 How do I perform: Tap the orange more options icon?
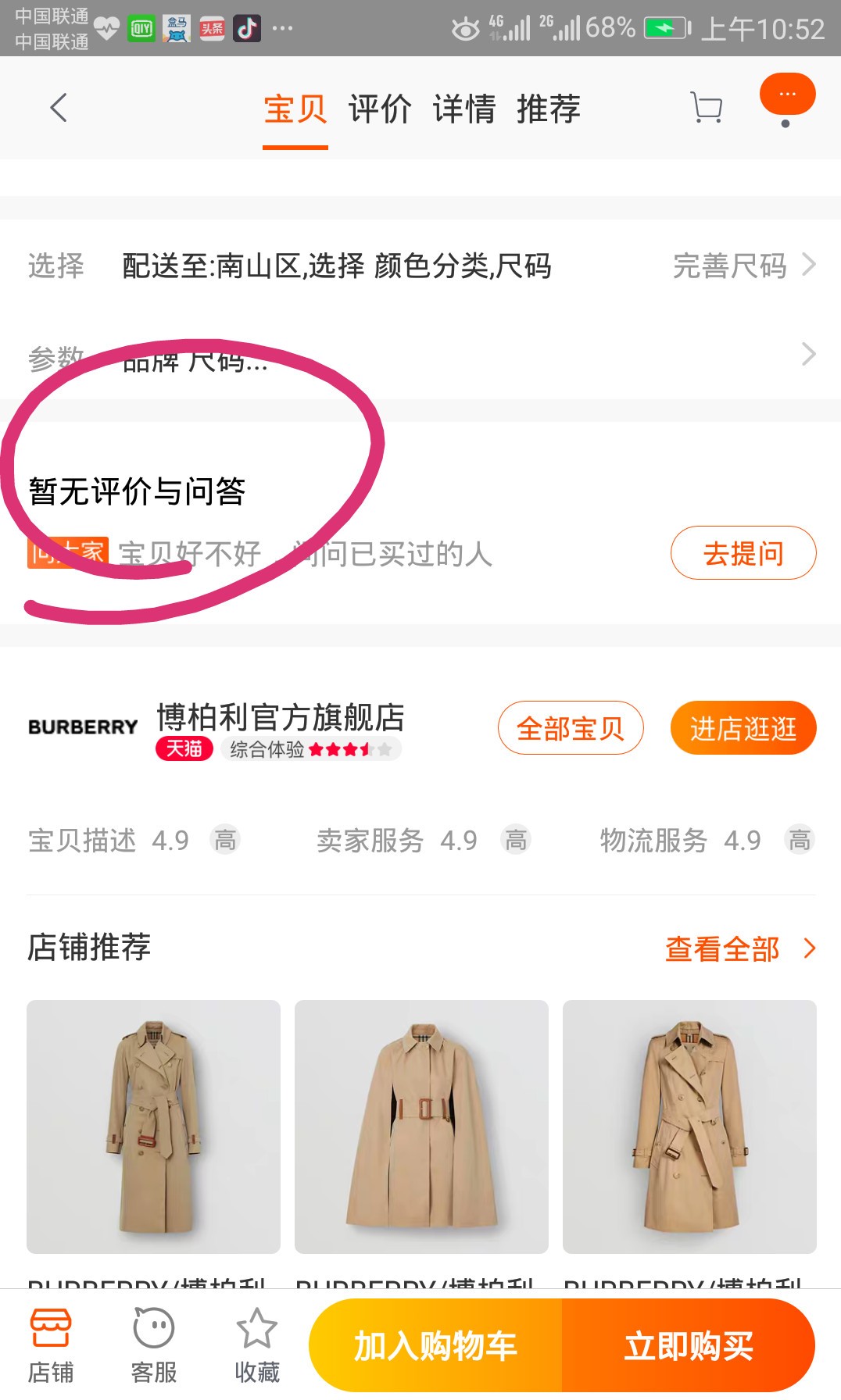click(x=787, y=92)
